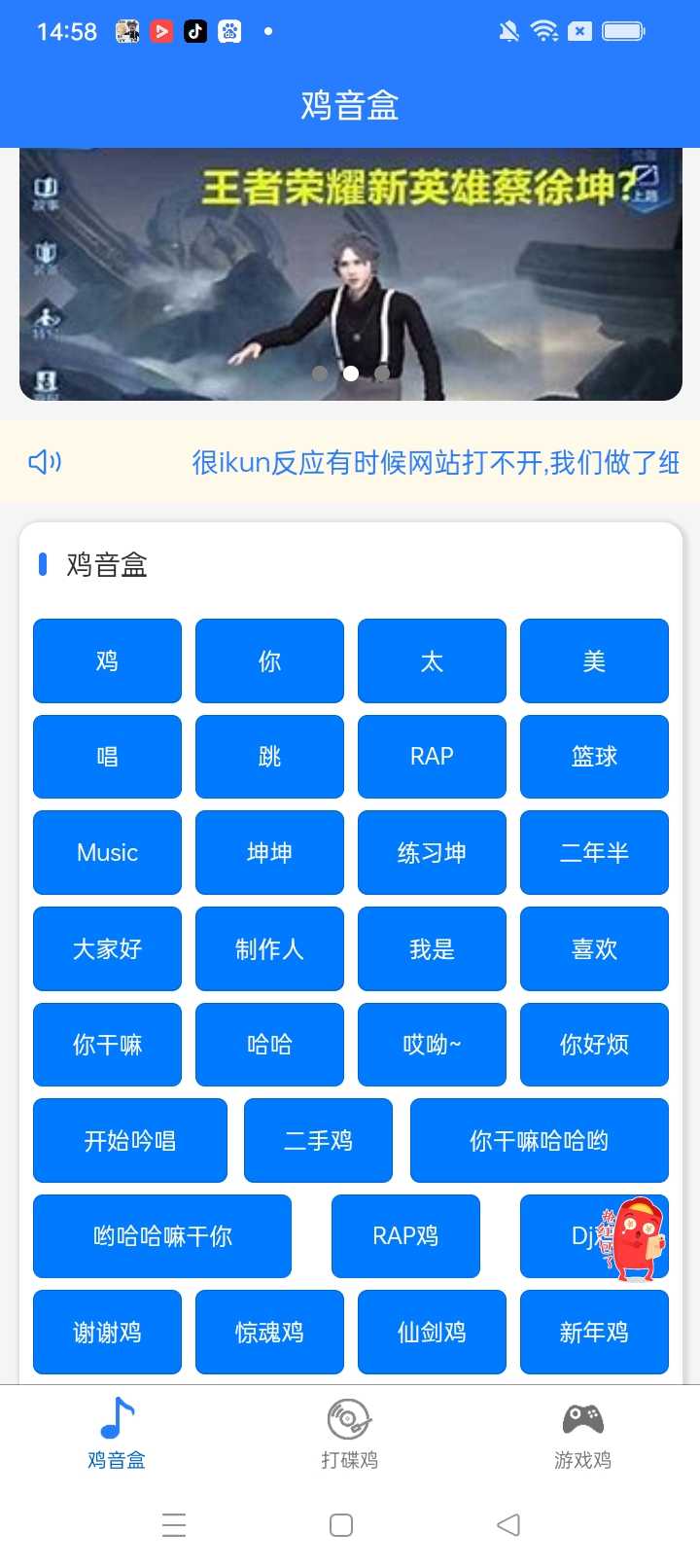Viewport: 700px width, 1568px height.
Task: Tap the 你干嘛 sound button
Action: [107, 1044]
